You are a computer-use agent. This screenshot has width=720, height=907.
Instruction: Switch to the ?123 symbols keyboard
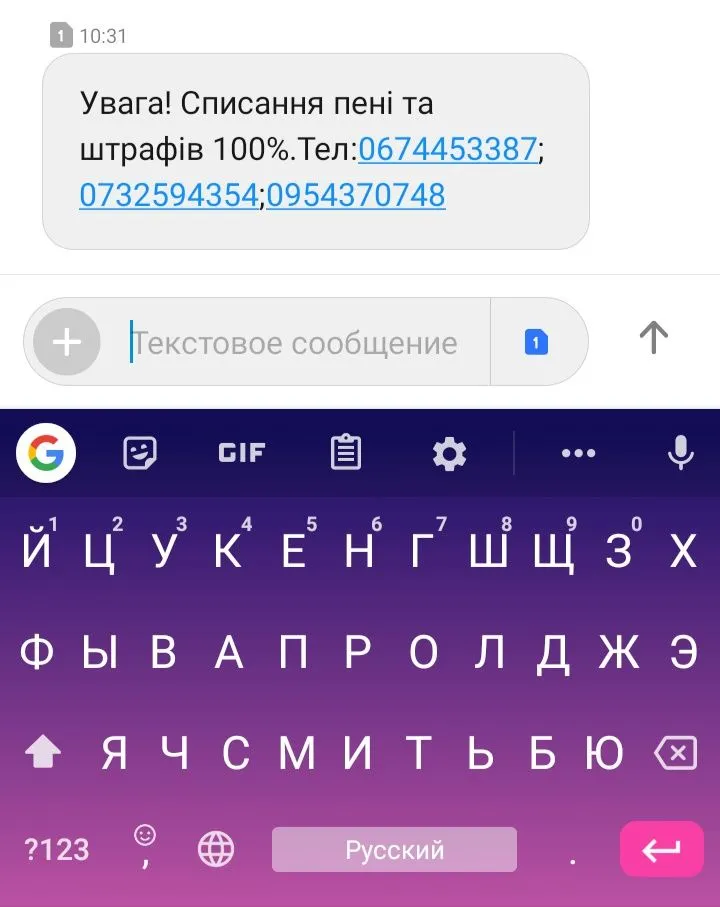coord(57,850)
